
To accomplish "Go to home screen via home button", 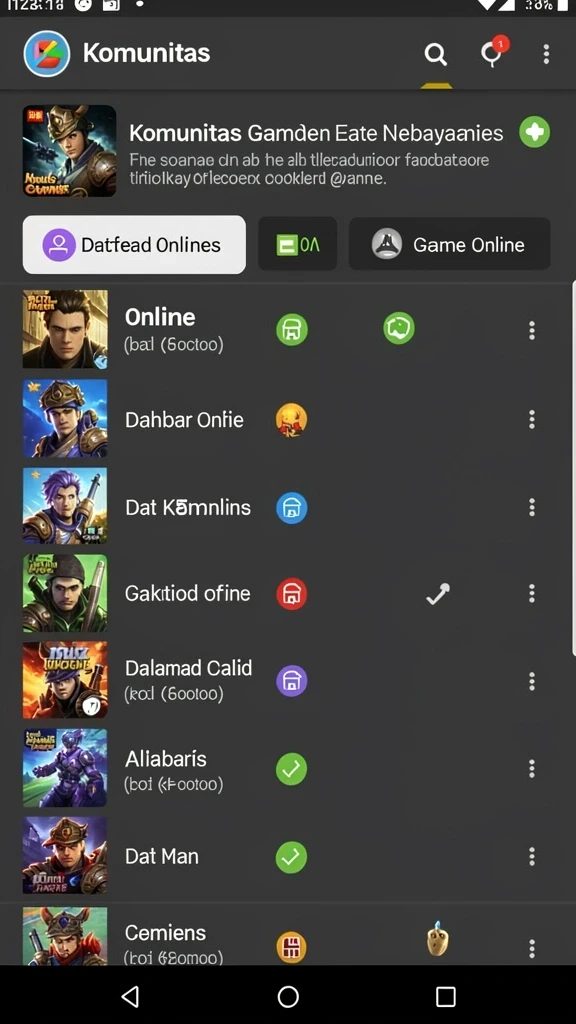I will coord(288,996).
